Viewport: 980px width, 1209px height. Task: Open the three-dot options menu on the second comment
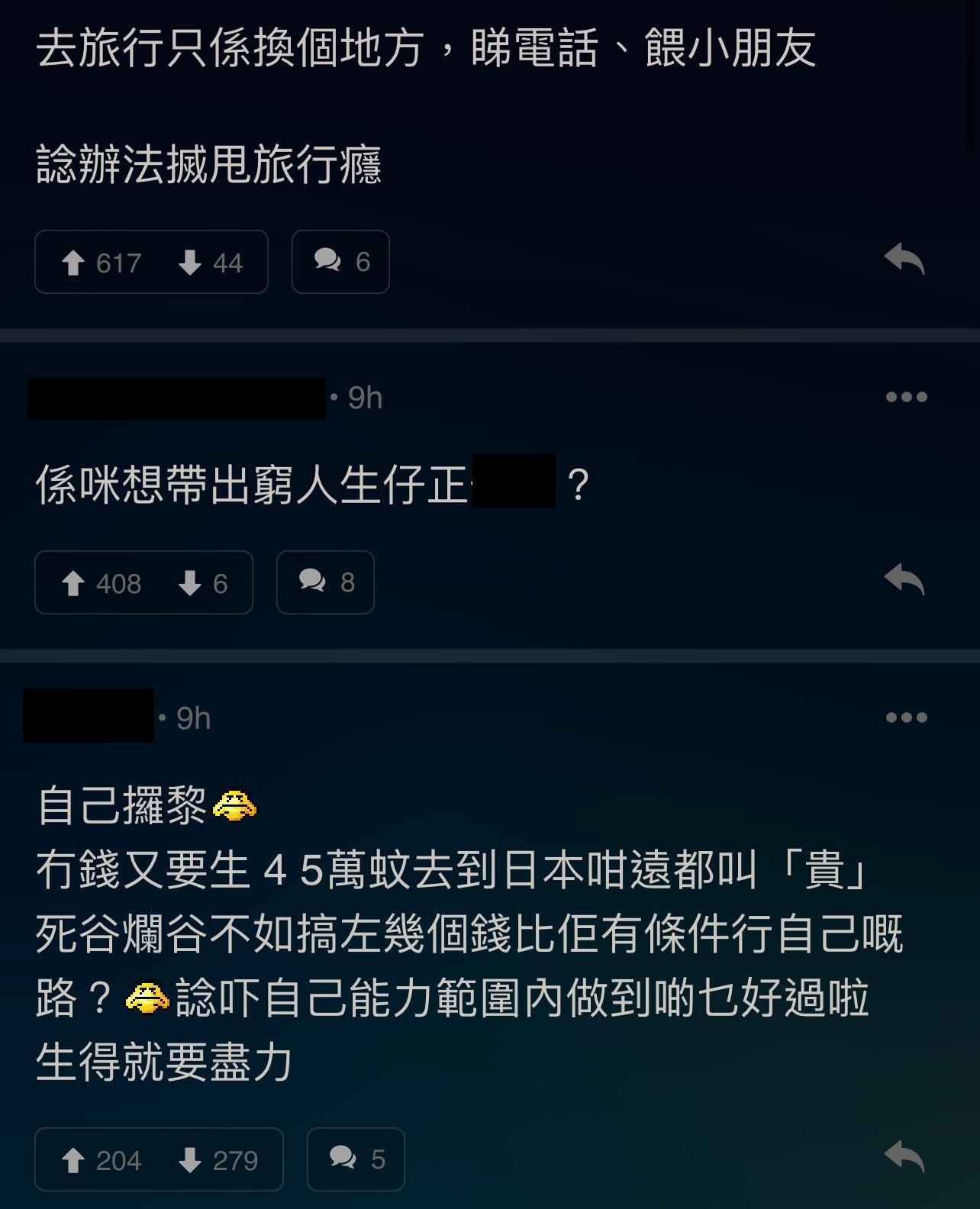(x=905, y=395)
